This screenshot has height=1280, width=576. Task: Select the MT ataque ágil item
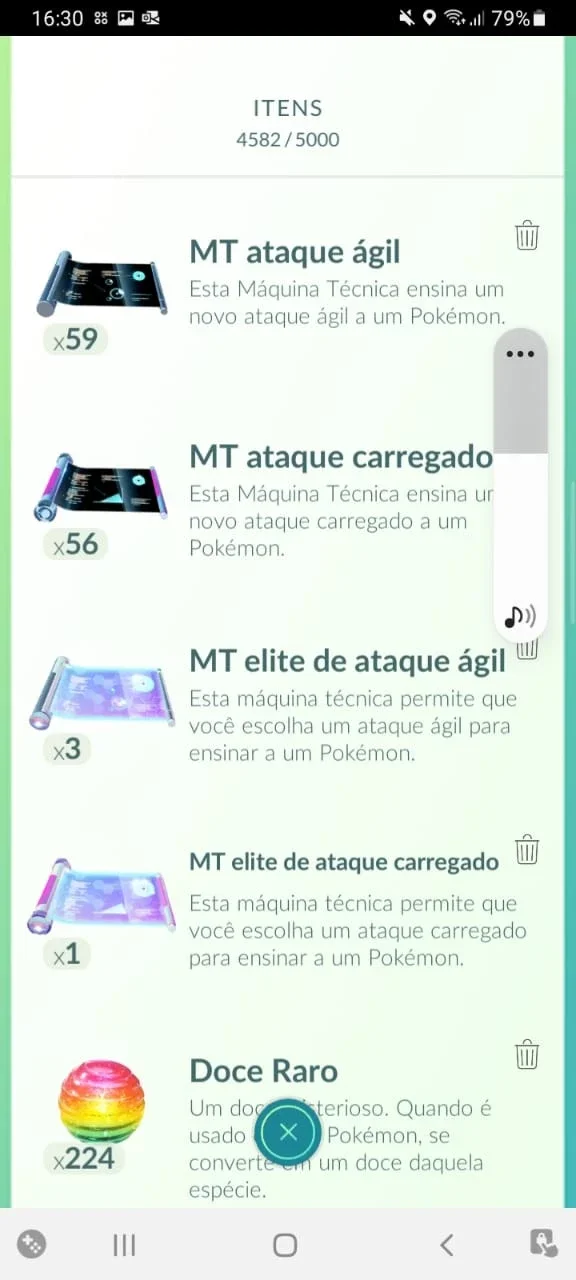[x=288, y=290]
